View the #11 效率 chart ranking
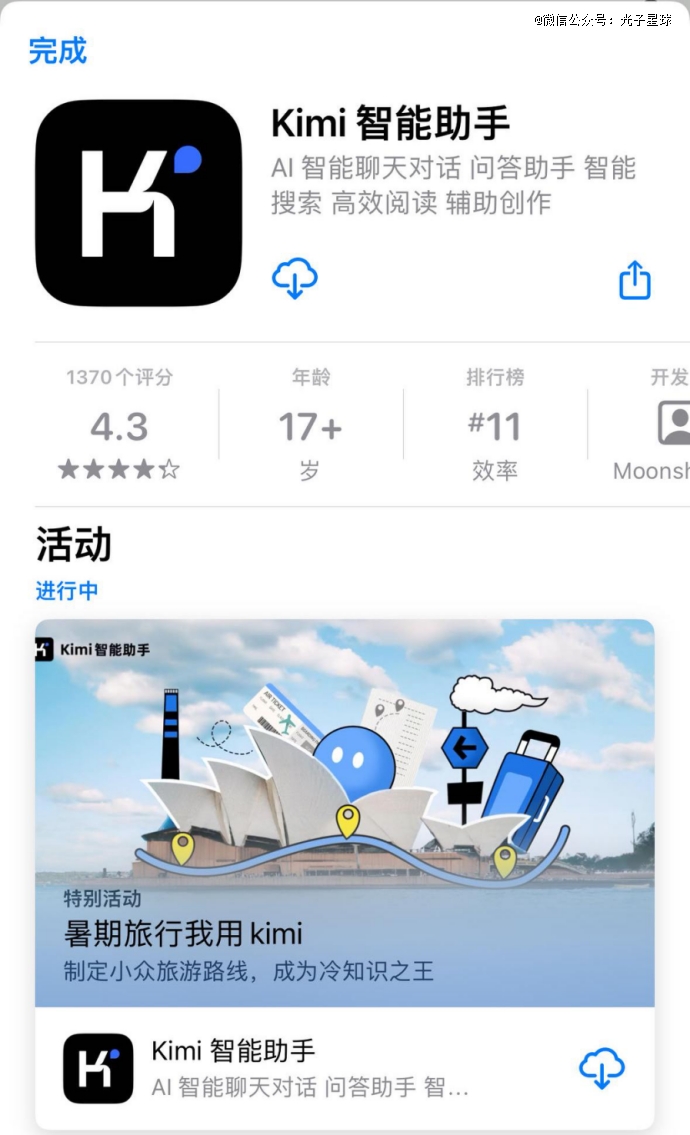This screenshot has height=1135, width=690. (x=494, y=424)
